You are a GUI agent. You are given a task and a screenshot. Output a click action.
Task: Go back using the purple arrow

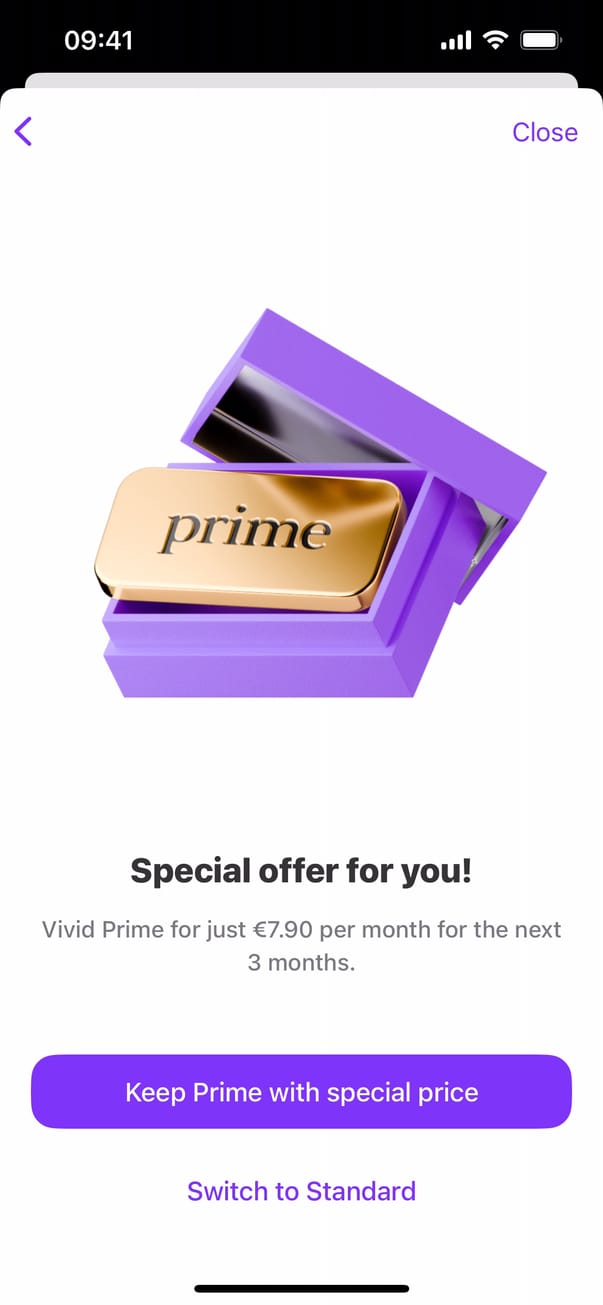click(24, 131)
